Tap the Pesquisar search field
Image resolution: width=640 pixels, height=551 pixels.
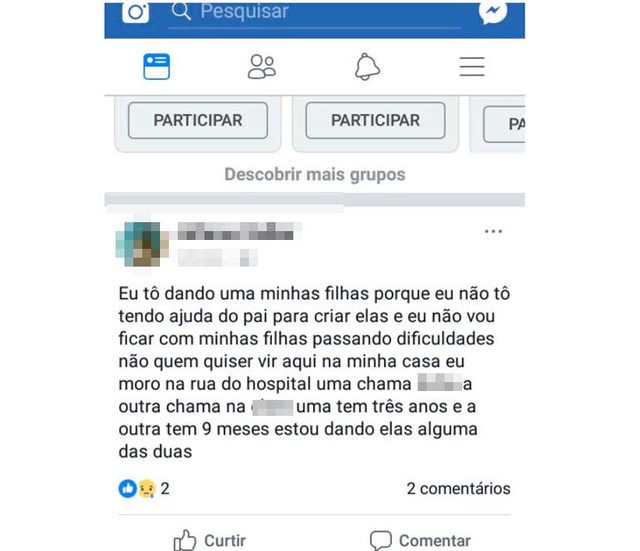[300, 13]
